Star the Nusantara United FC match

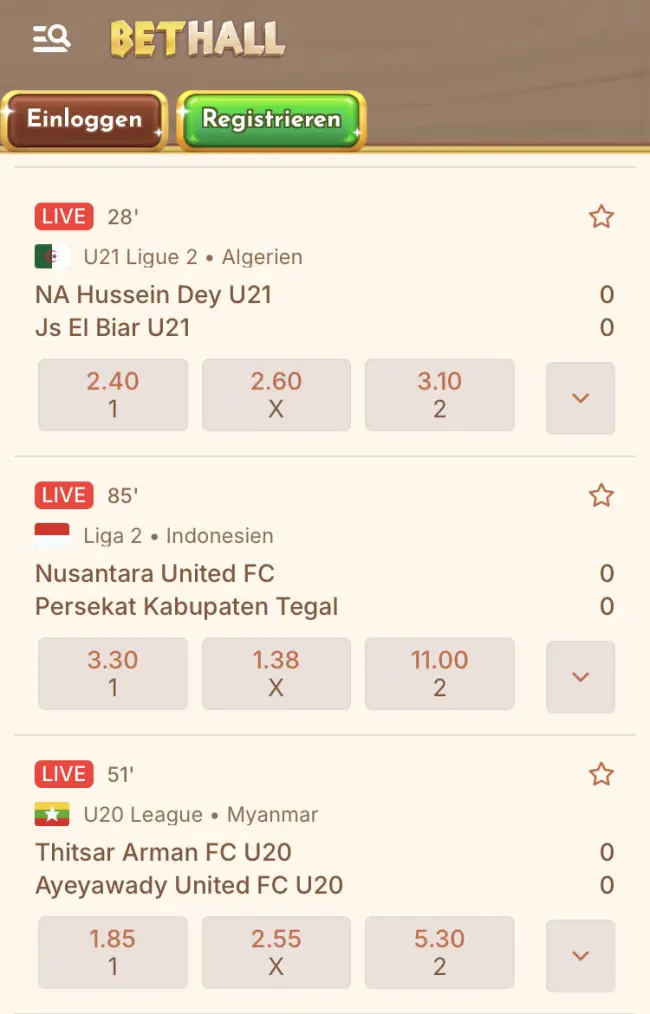[x=601, y=496]
